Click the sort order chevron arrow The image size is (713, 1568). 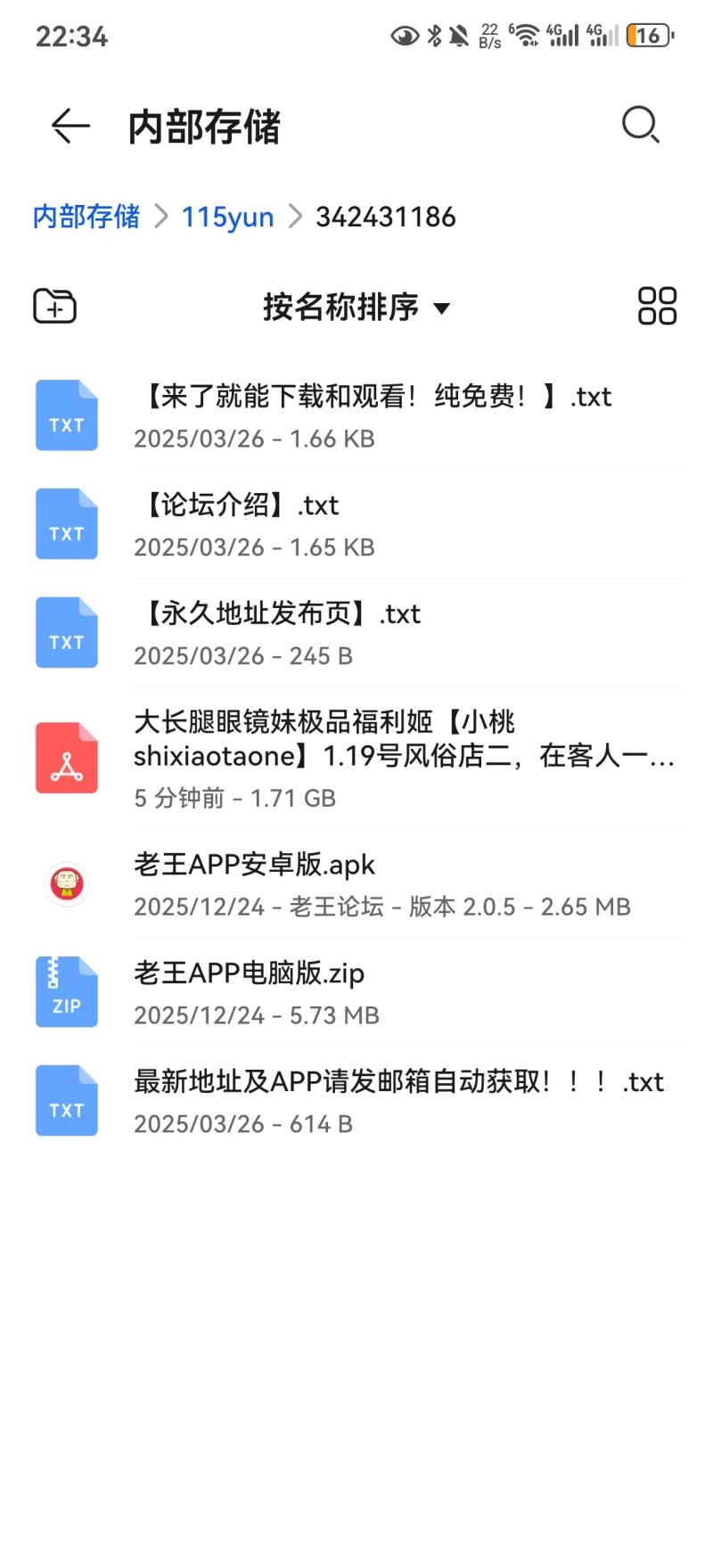coord(443,309)
